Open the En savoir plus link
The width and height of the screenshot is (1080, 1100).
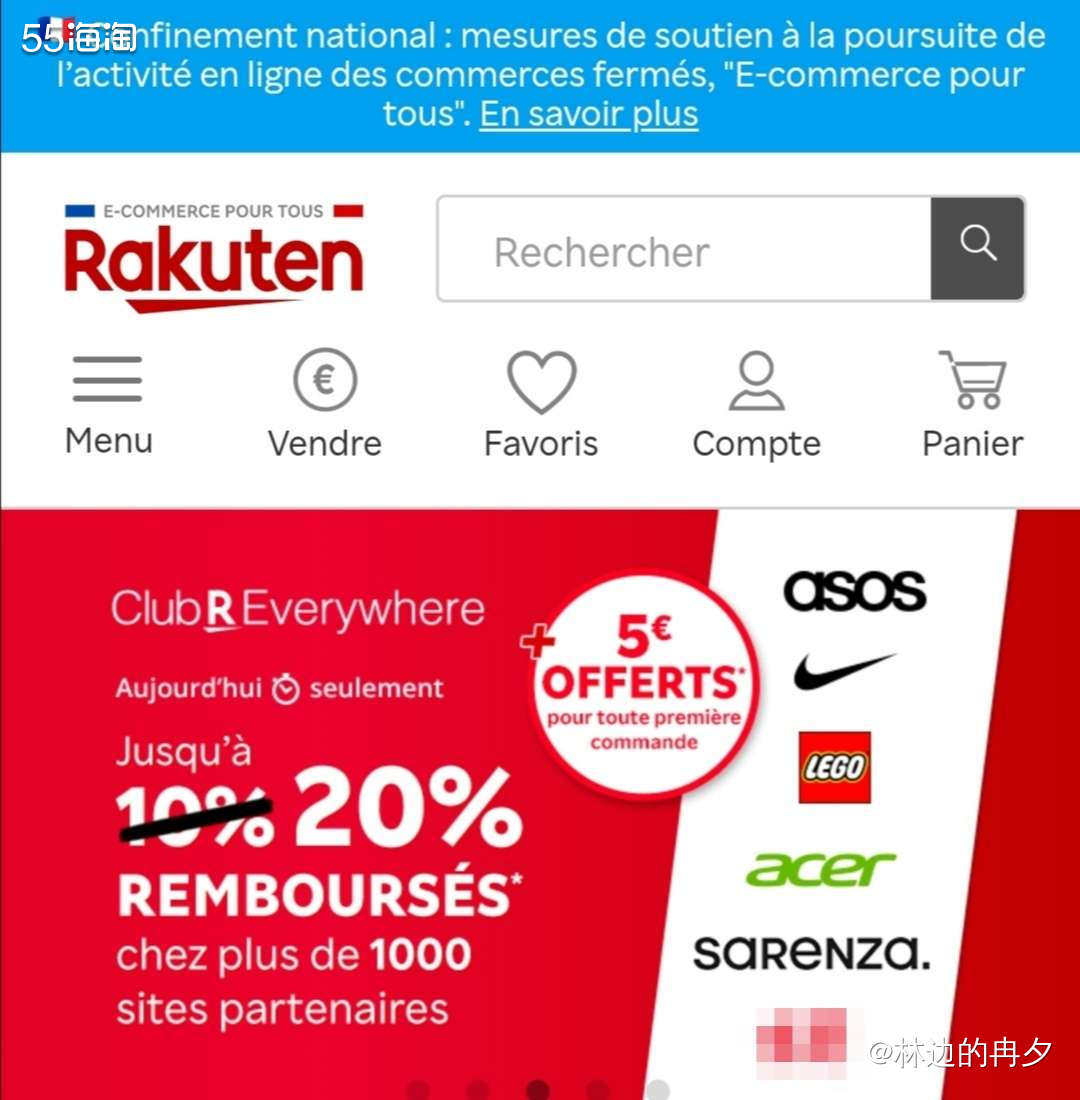pyautogui.click(x=588, y=115)
